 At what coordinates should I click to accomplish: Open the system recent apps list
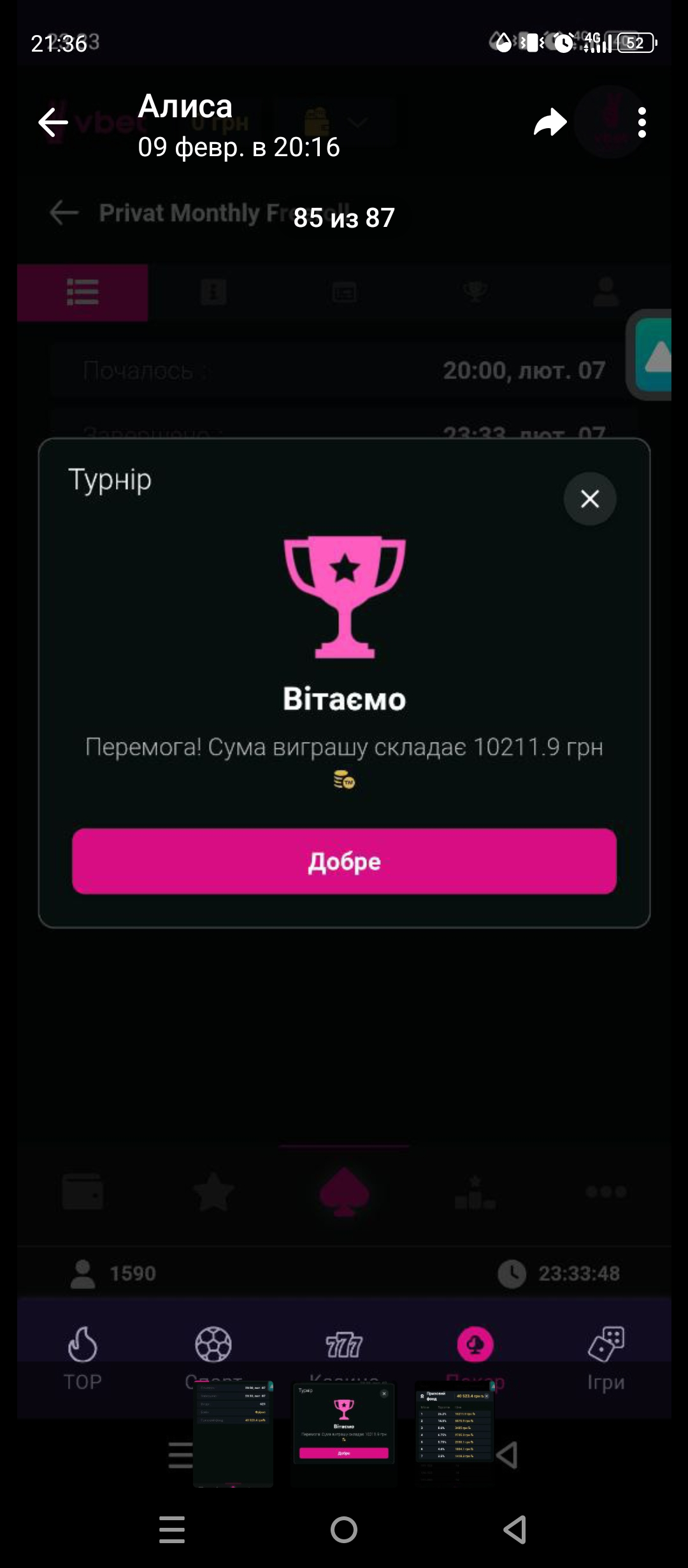pos(172,1529)
